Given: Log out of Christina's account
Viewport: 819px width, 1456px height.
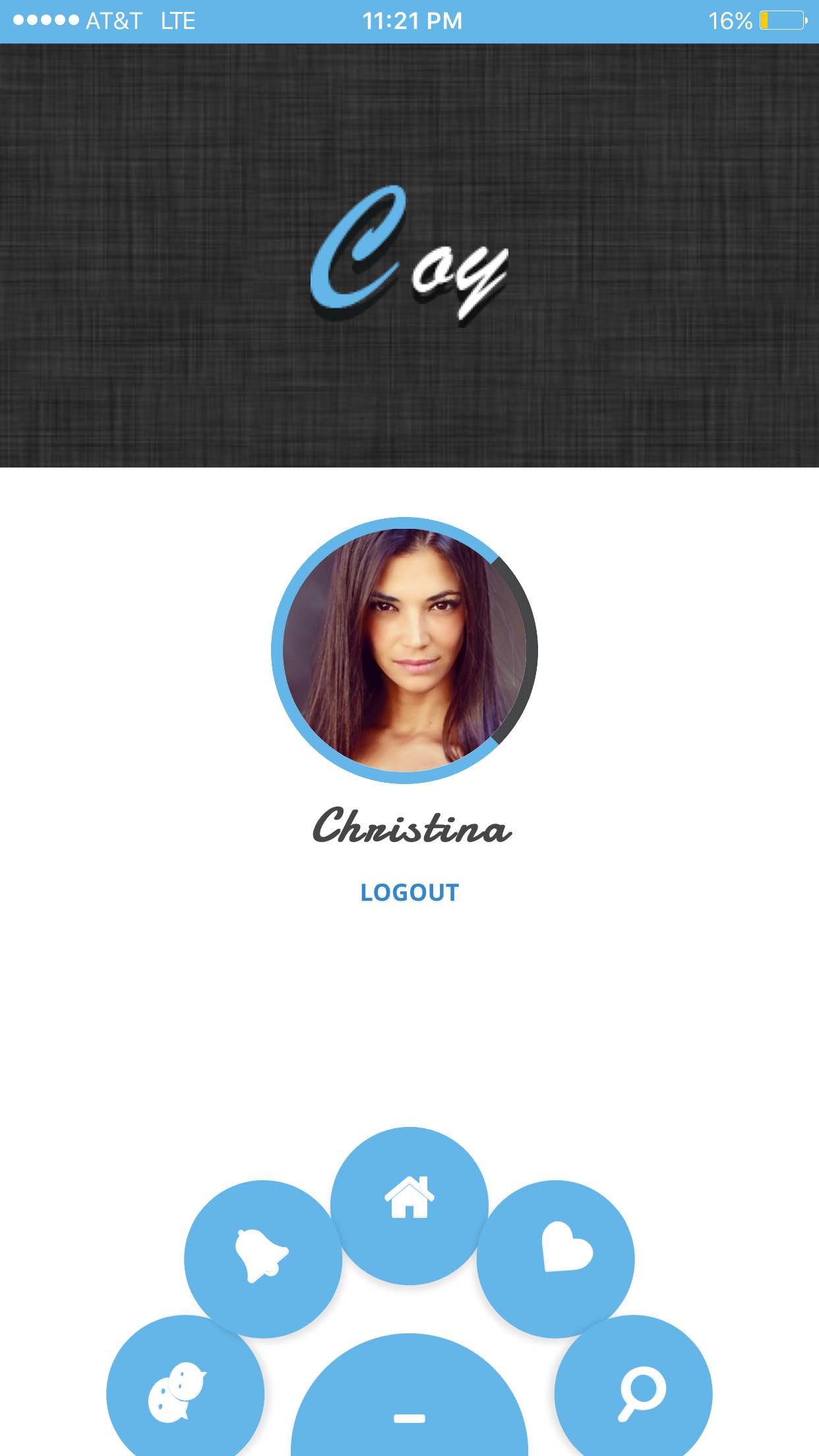Looking at the screenshot, I should pyautogui.click(x=409, y=892).
